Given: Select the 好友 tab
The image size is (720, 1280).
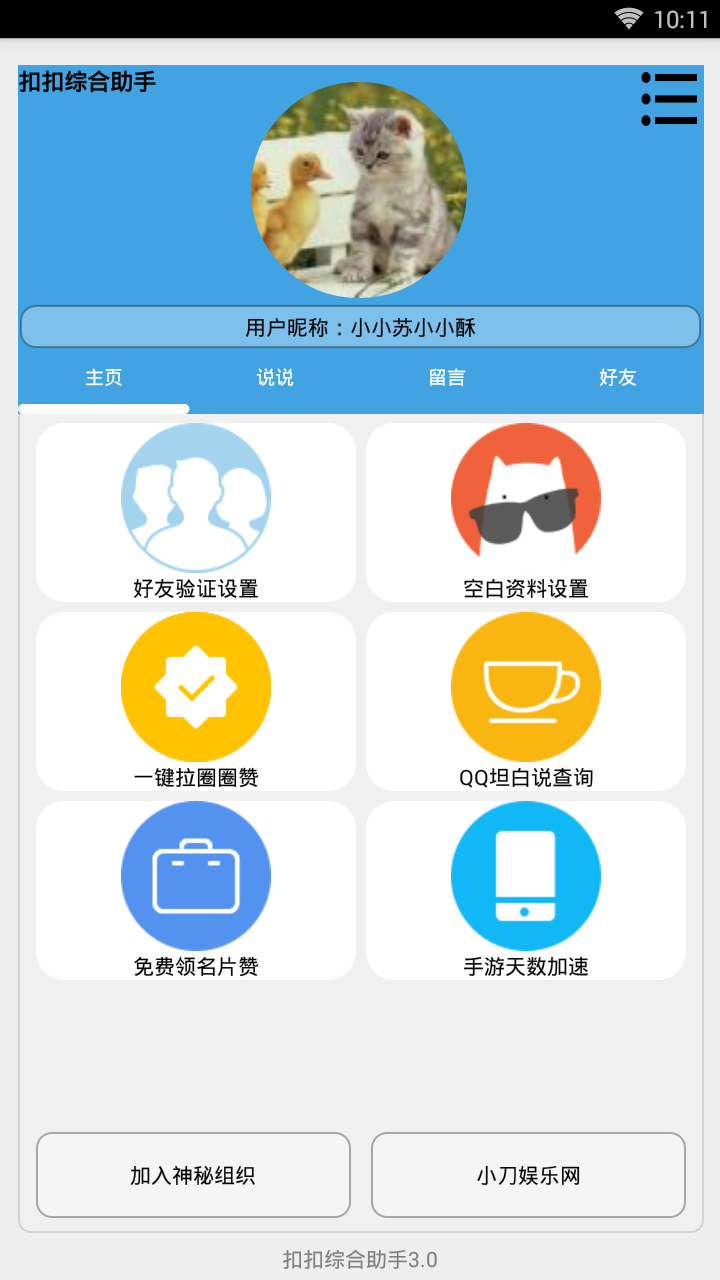Looking at the screenshot, I should (x=617, y=378).
